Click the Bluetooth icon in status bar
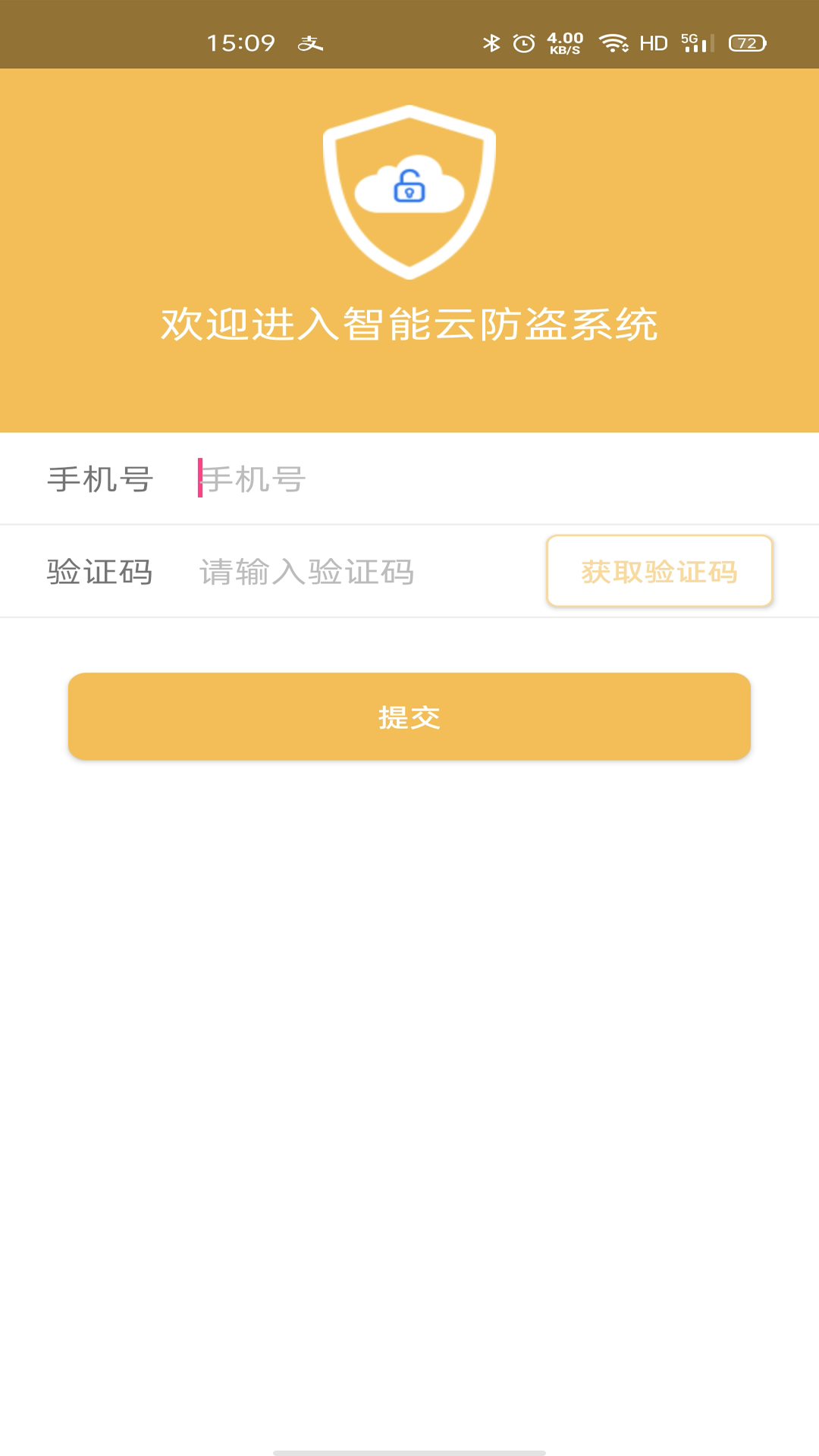819x1456 pixels. (x=491, y=43)
